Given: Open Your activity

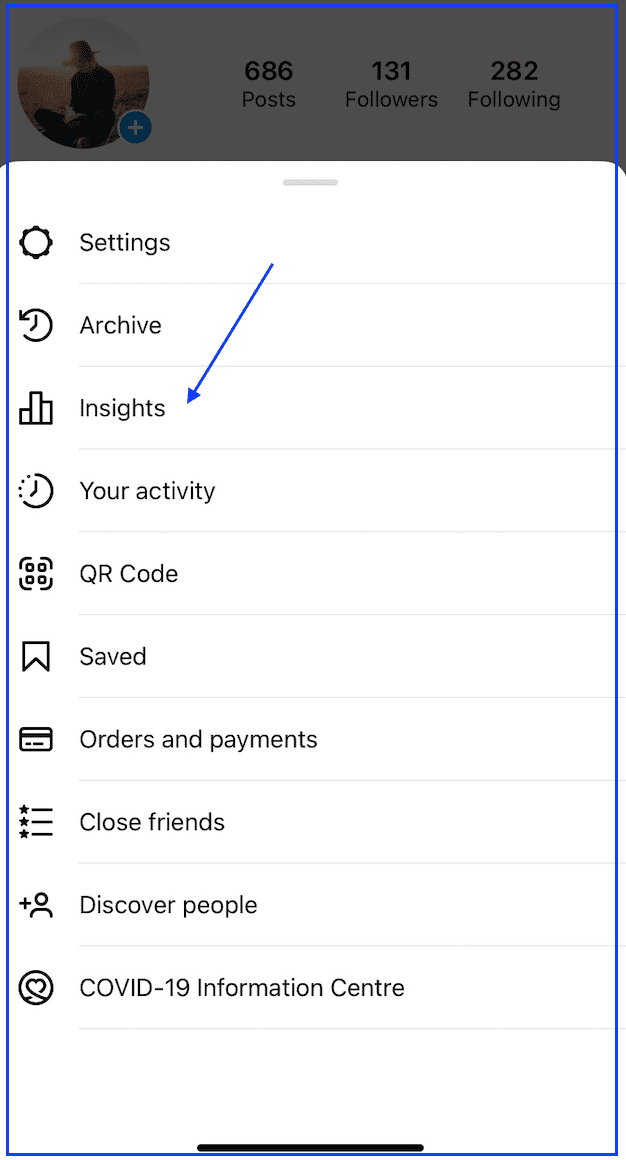Looking at the screenshot, I should coord(313,491).
